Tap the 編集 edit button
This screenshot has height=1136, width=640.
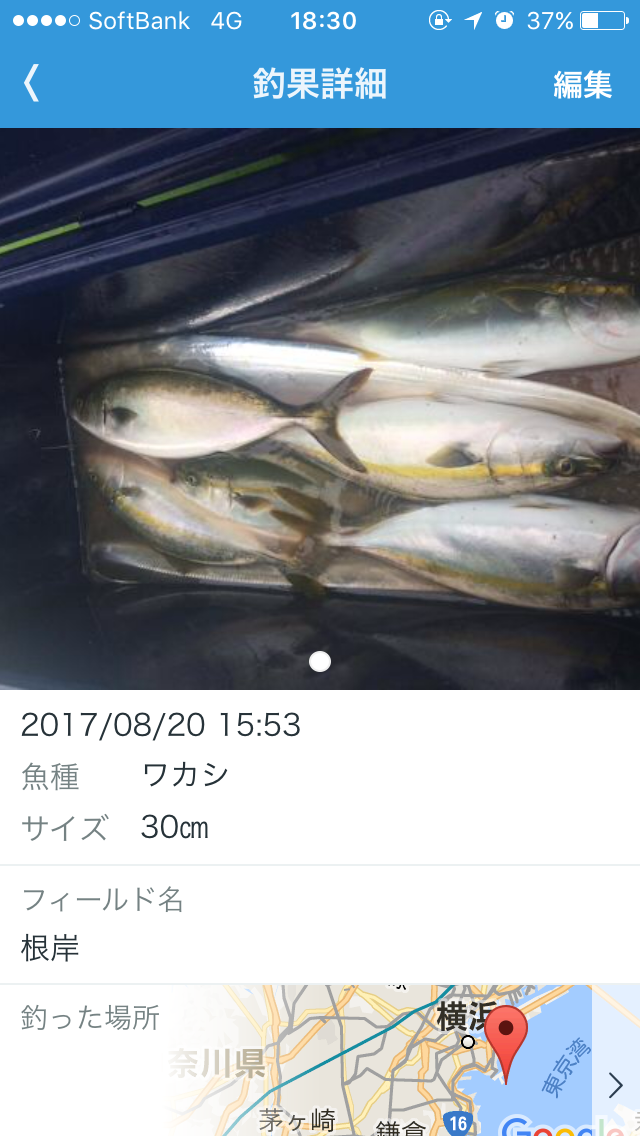[x=583, y=85]
